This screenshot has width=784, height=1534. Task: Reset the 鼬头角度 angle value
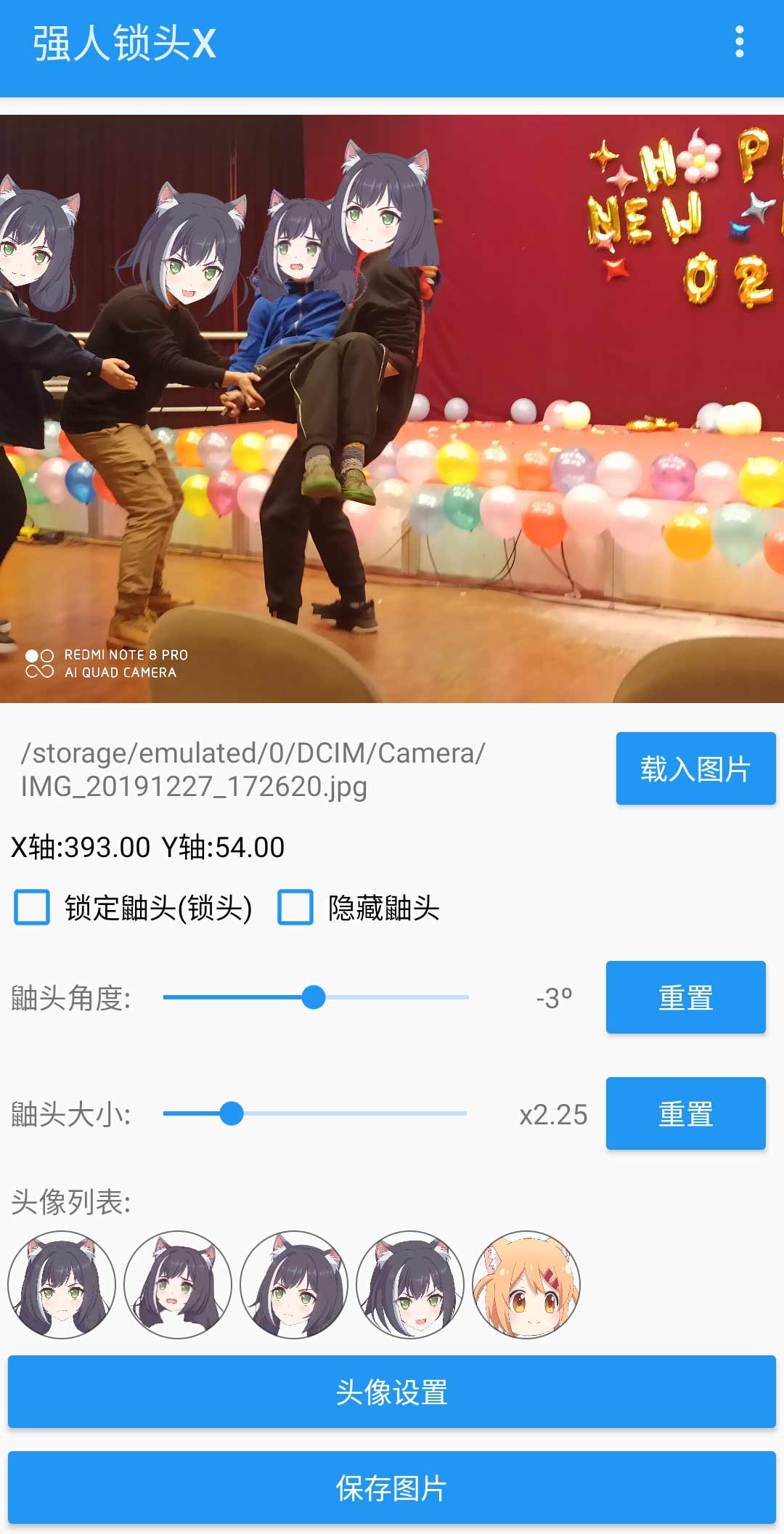tap(685, 997)
